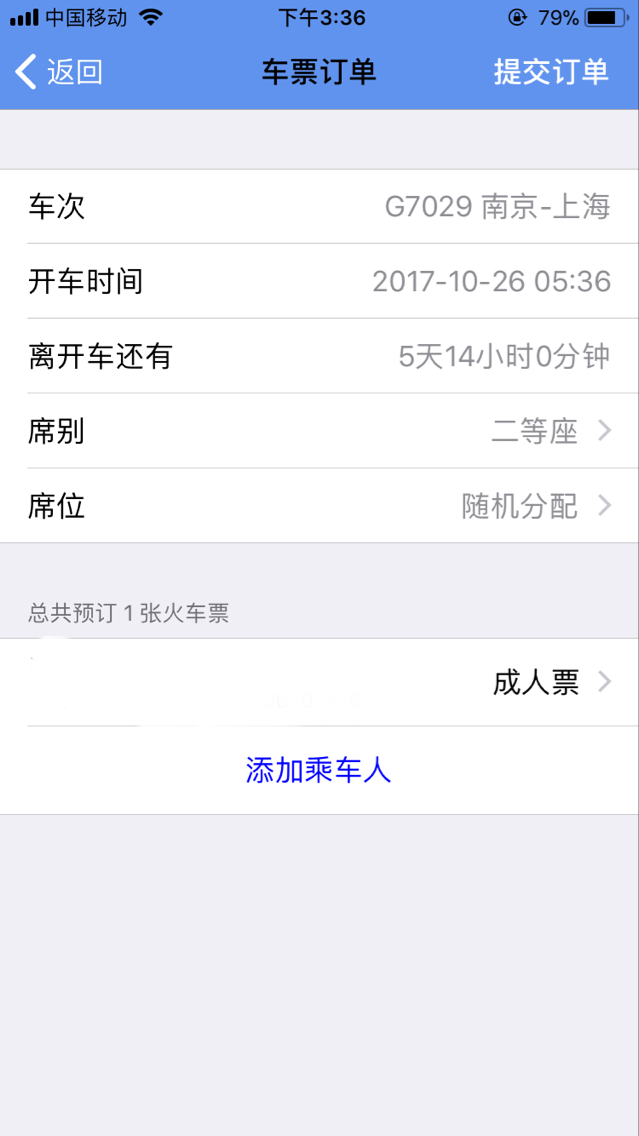The height and width of the screenshot is (1136, 639).
Task: Open the 席别 seat class row
Action: click(x=320, y=431)
